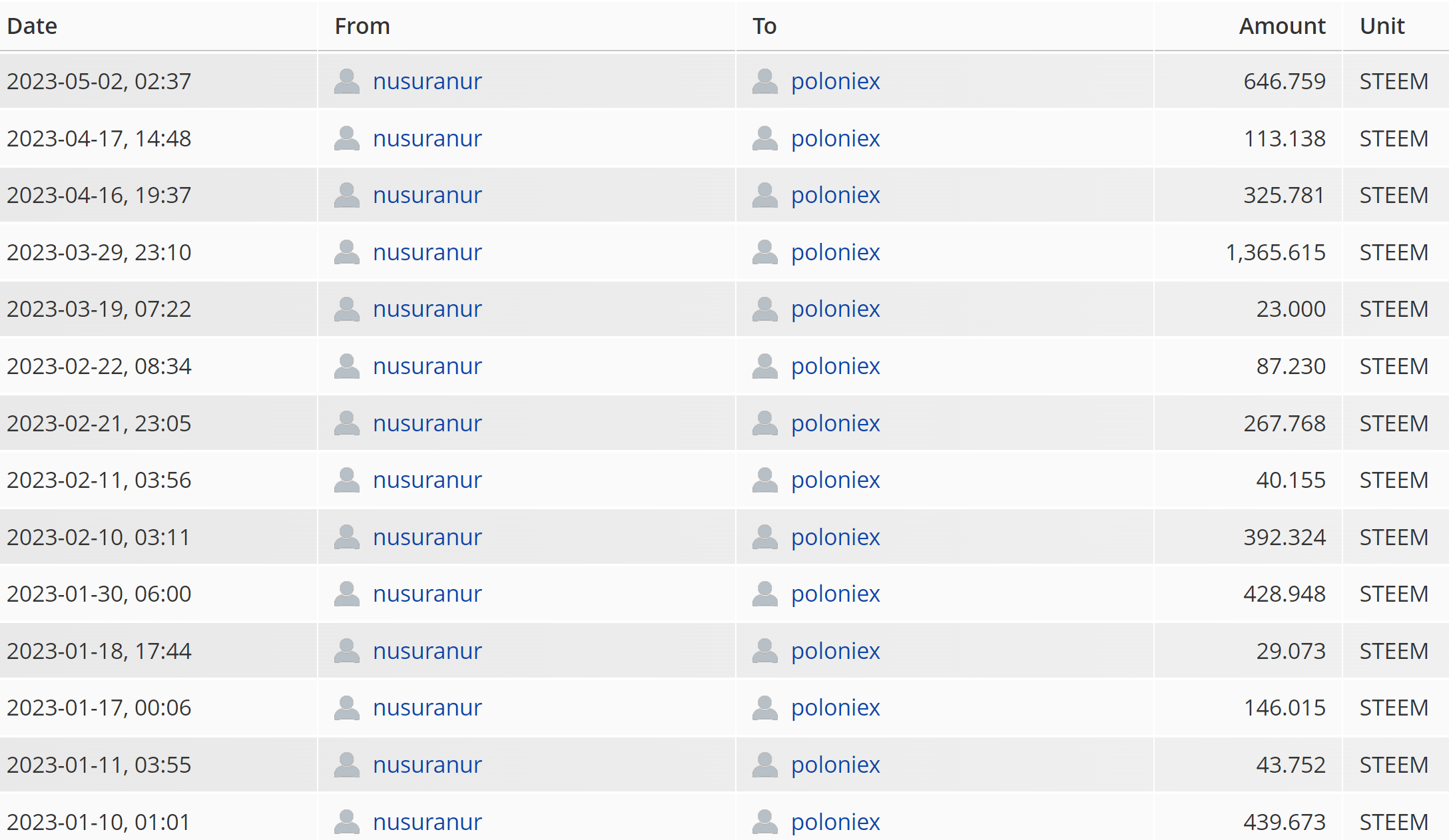
Task: Tap nusuranur in the 267.768 STEEM row
Action: pyautogui.click(x=427, y=423)
